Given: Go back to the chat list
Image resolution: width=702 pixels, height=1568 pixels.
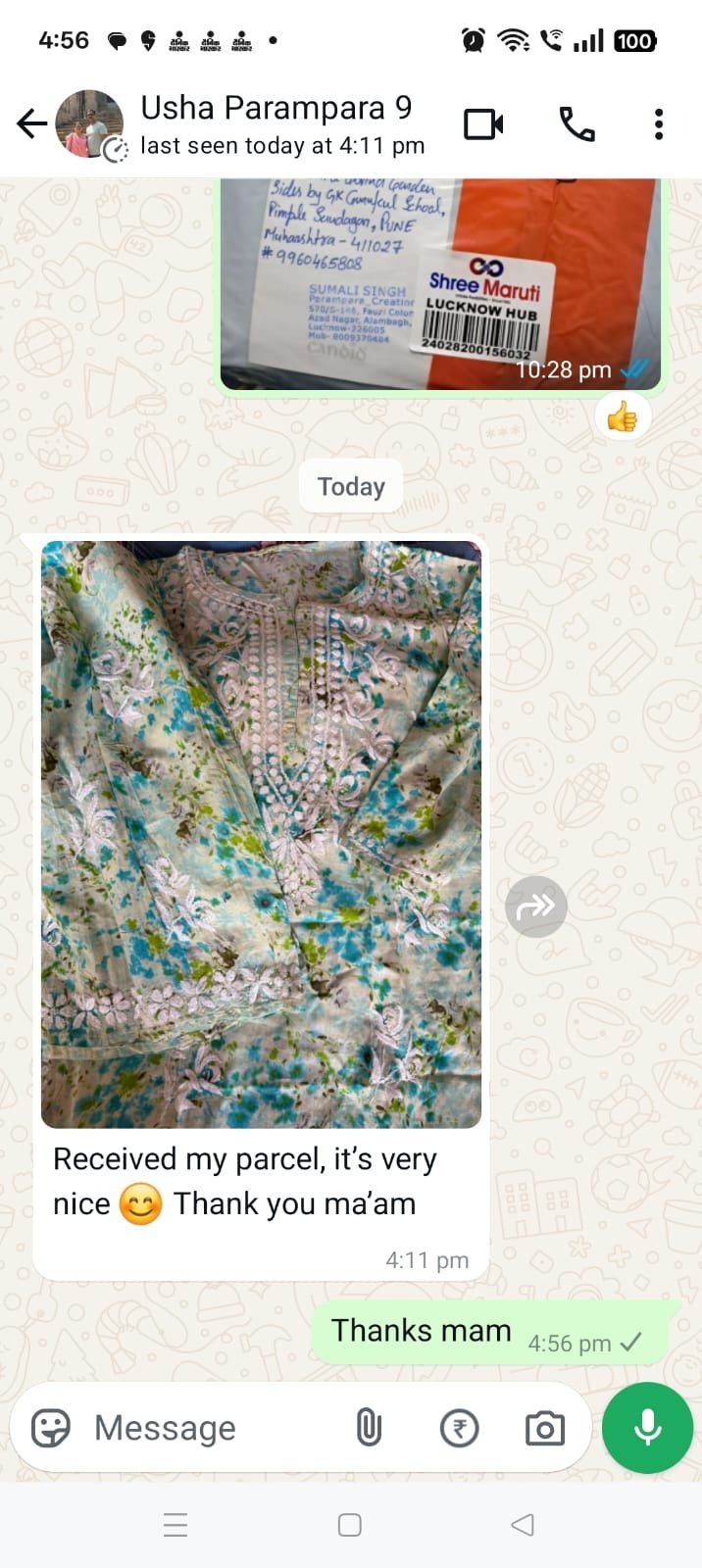Looking at the screenshot, I should click(31, 123).
